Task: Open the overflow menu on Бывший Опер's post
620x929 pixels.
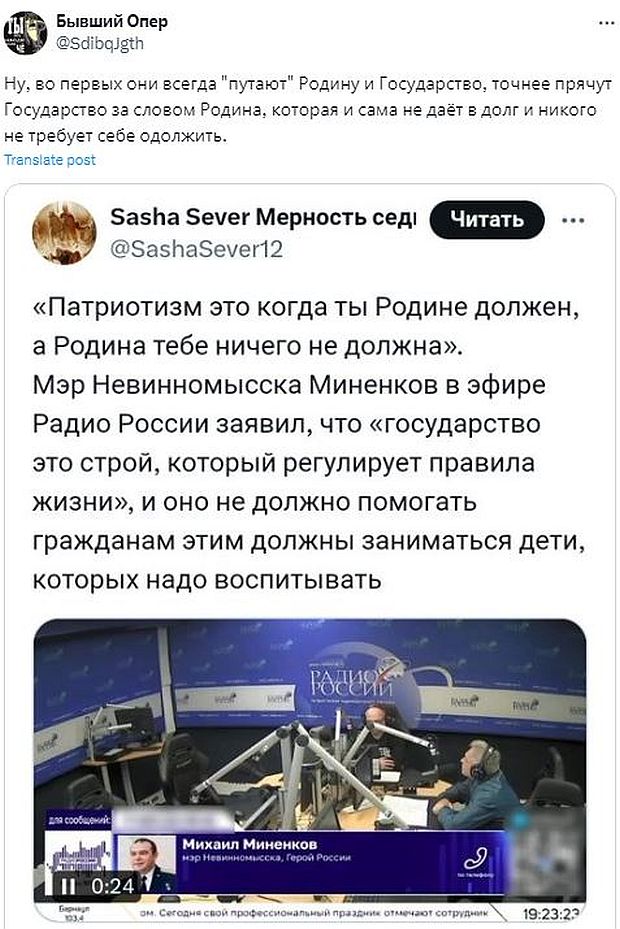Action: pyautogui.click(x=606, y=21)
